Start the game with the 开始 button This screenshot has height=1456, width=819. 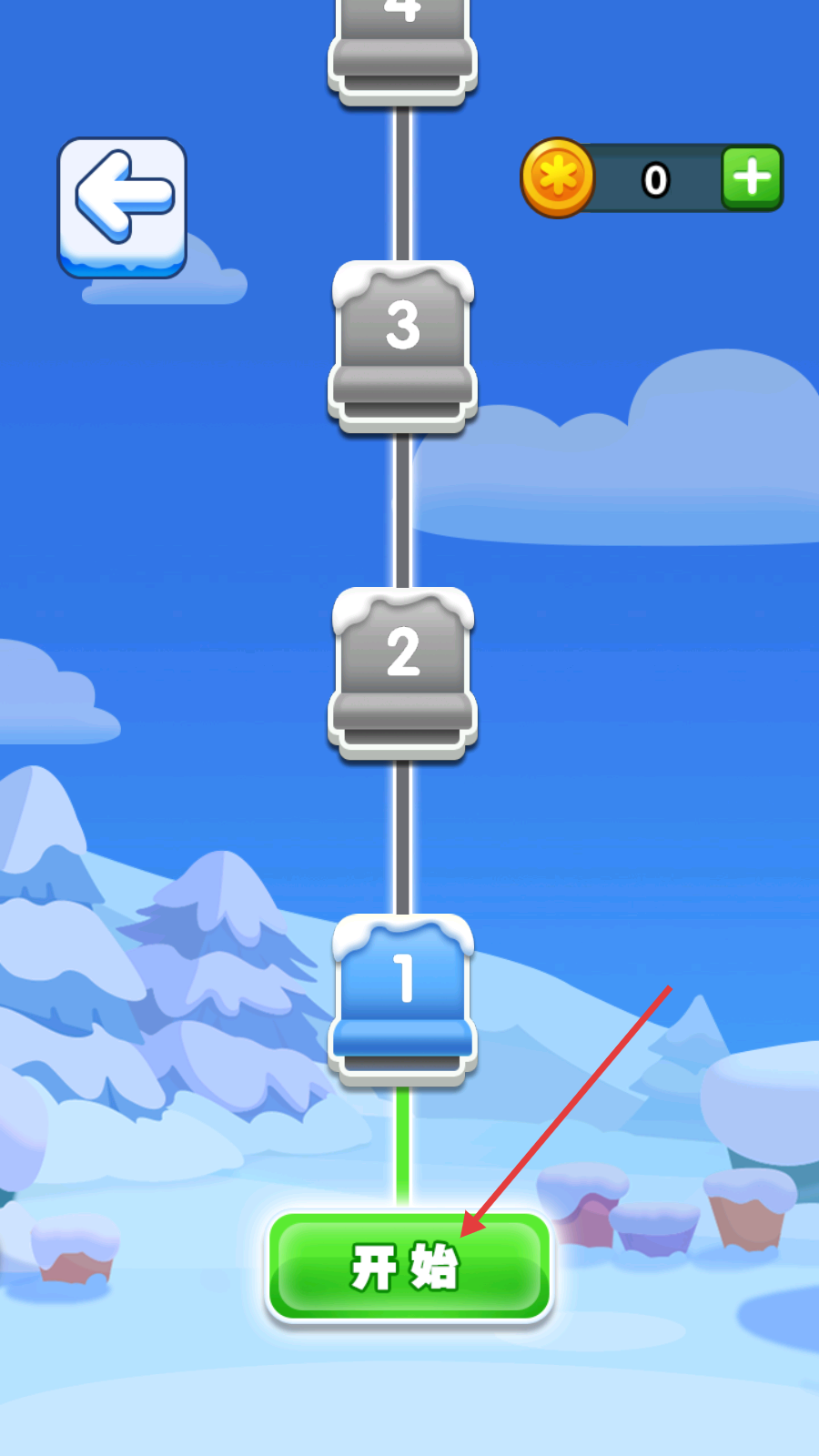(409, 1266)
